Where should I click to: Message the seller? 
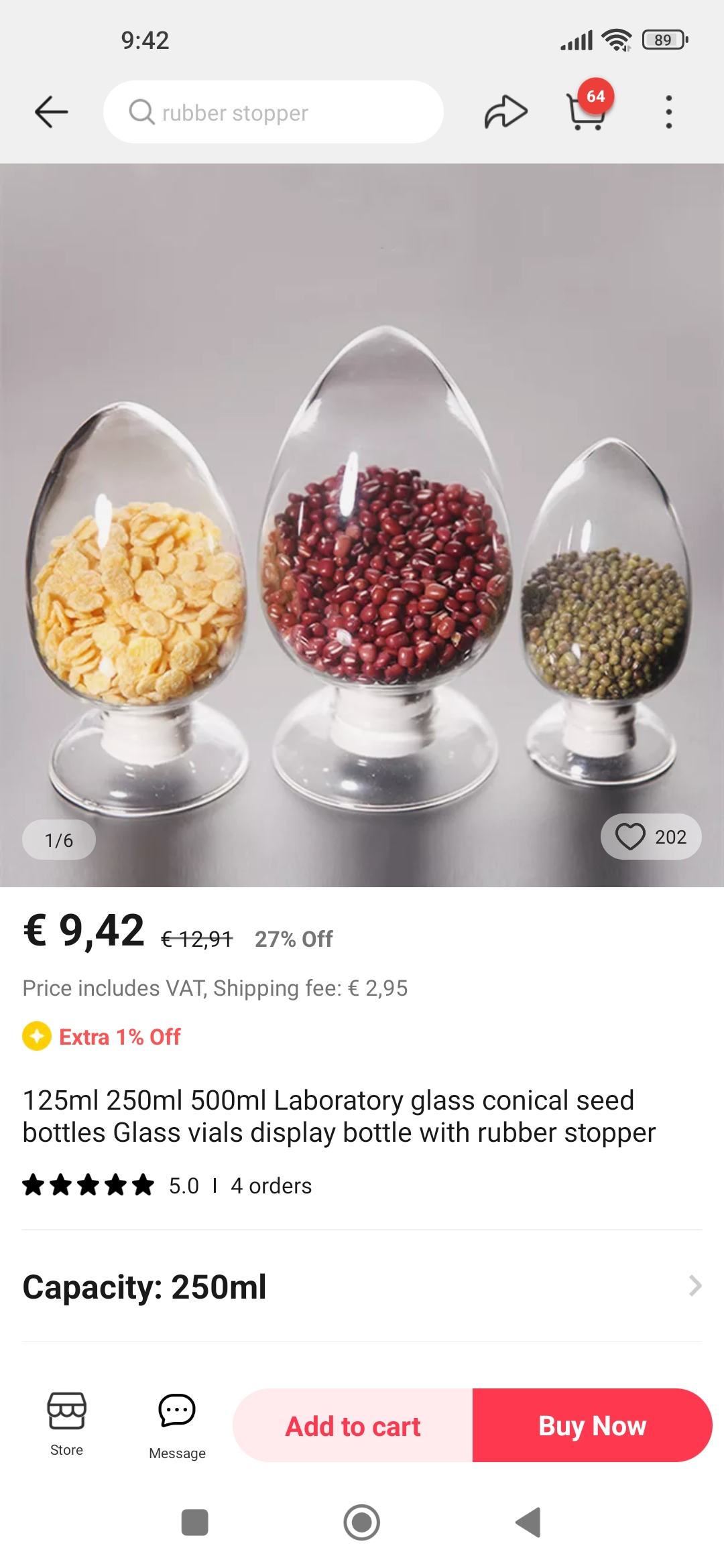click(177, 1425)
